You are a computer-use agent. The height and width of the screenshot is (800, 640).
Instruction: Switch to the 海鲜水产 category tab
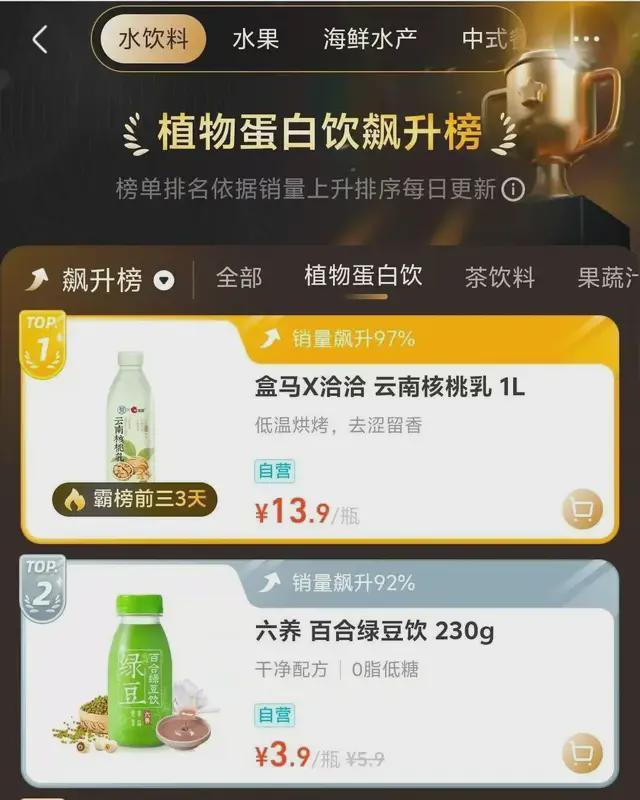[370, 40]
